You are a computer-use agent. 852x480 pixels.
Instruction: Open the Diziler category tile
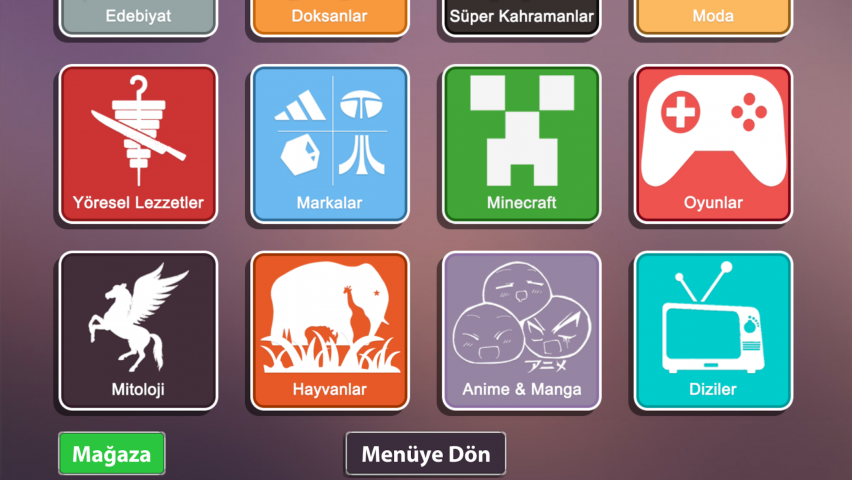click(713, 330)
